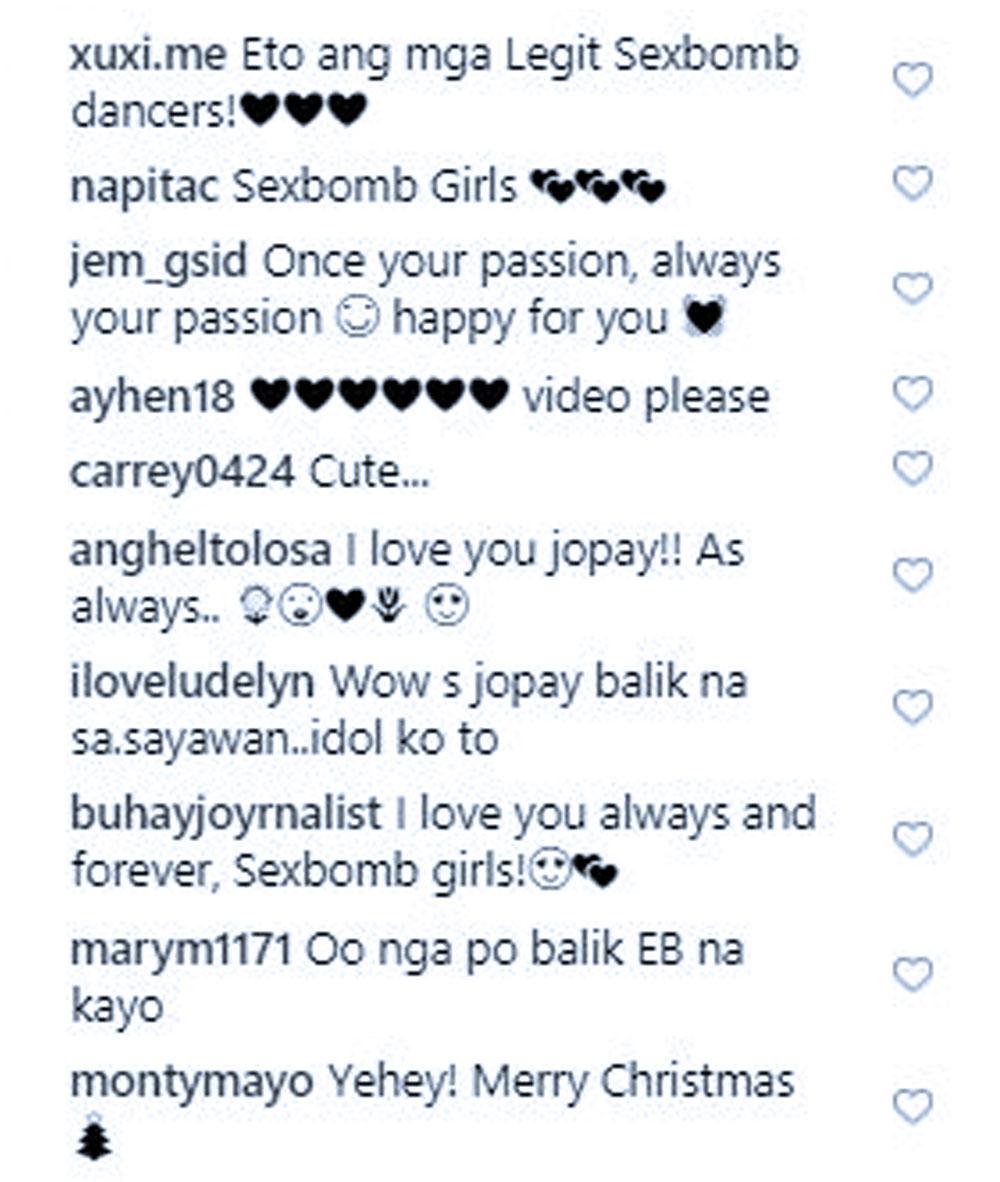The image size is (1000, 1182).
Task: Heart marym1171's balik EB comment
Action: [912, 974]
